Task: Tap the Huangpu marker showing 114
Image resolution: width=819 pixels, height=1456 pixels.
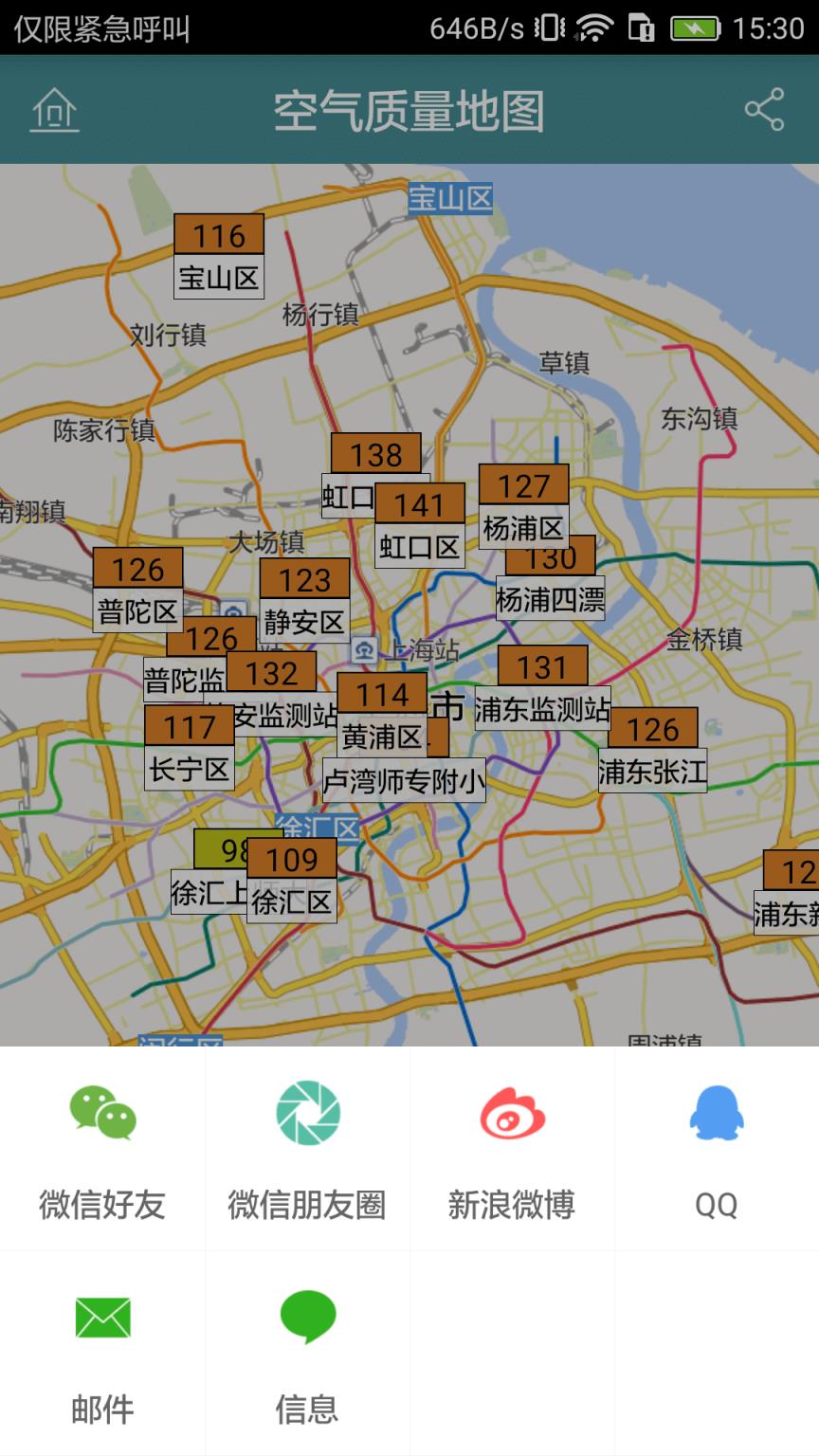Action: (381, 697)
